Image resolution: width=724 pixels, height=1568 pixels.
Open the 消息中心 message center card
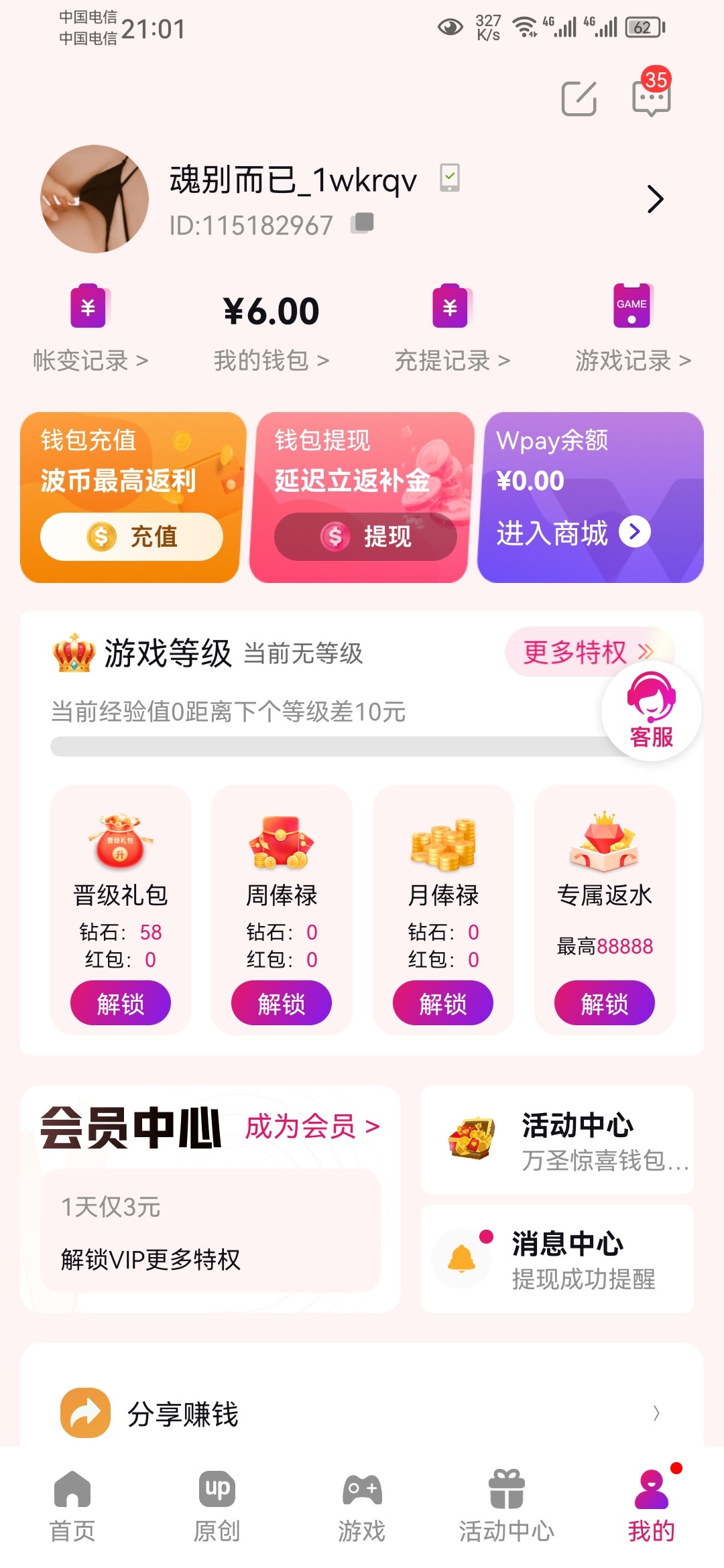557,1259
